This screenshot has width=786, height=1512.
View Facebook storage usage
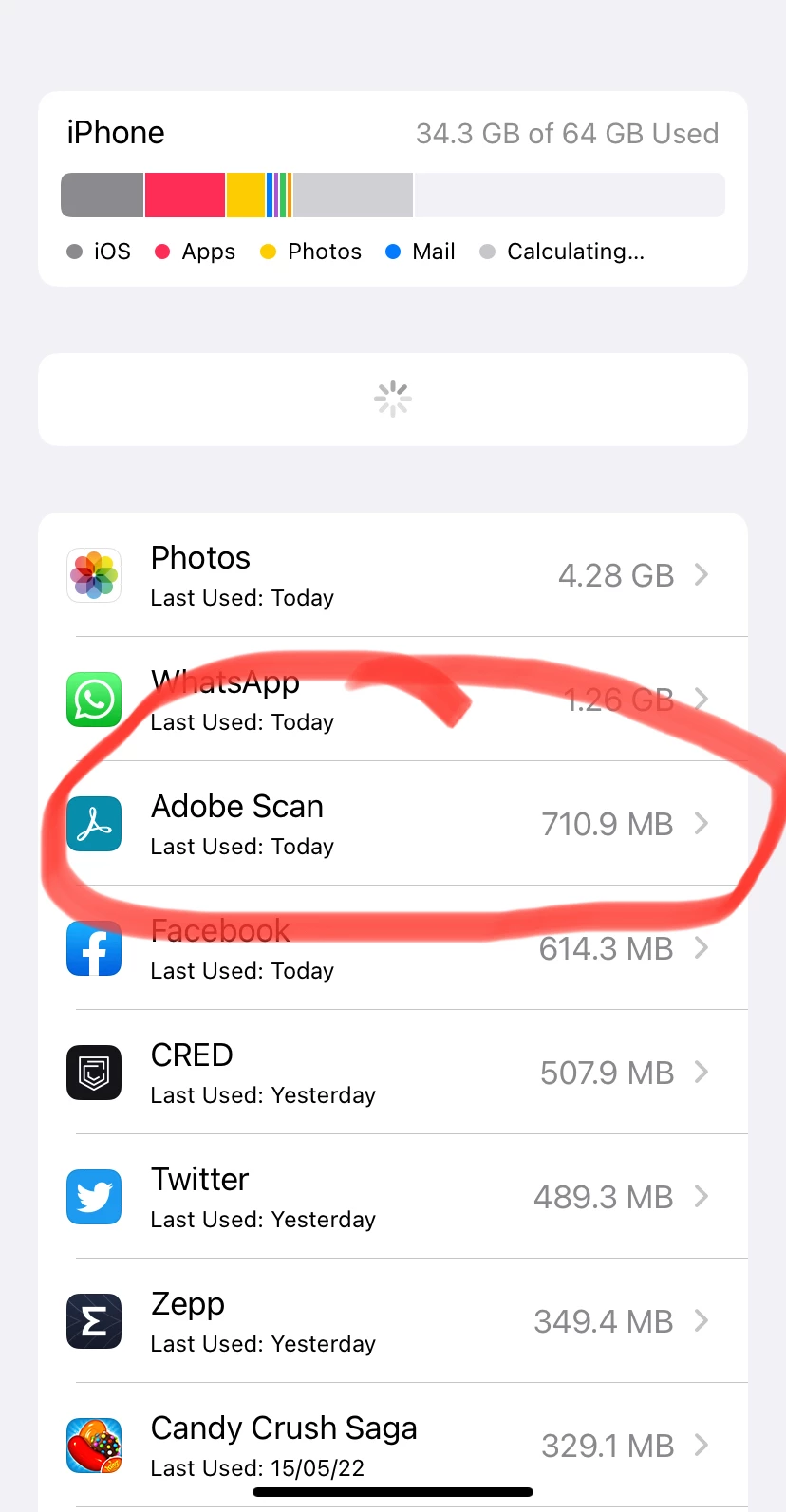(x=392, y=948)
